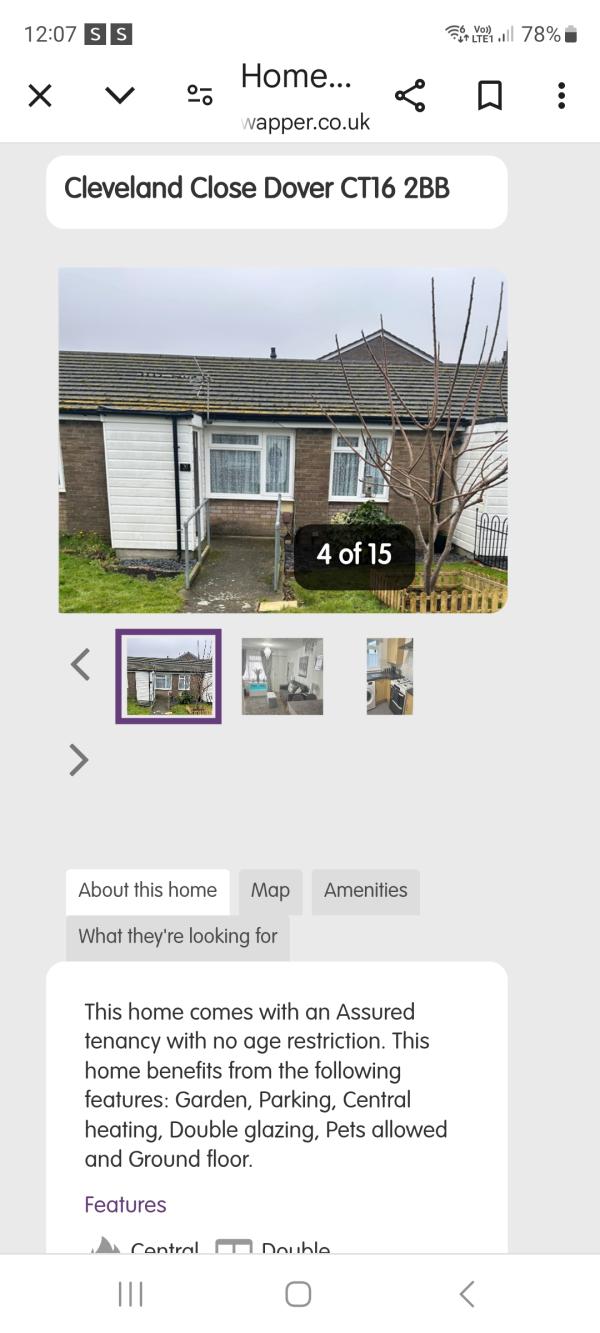The height and width of the screenshot is (1333, 600).
Task: Go back using system navigation
Action: pyautogui.click(x=467, y=1294)
